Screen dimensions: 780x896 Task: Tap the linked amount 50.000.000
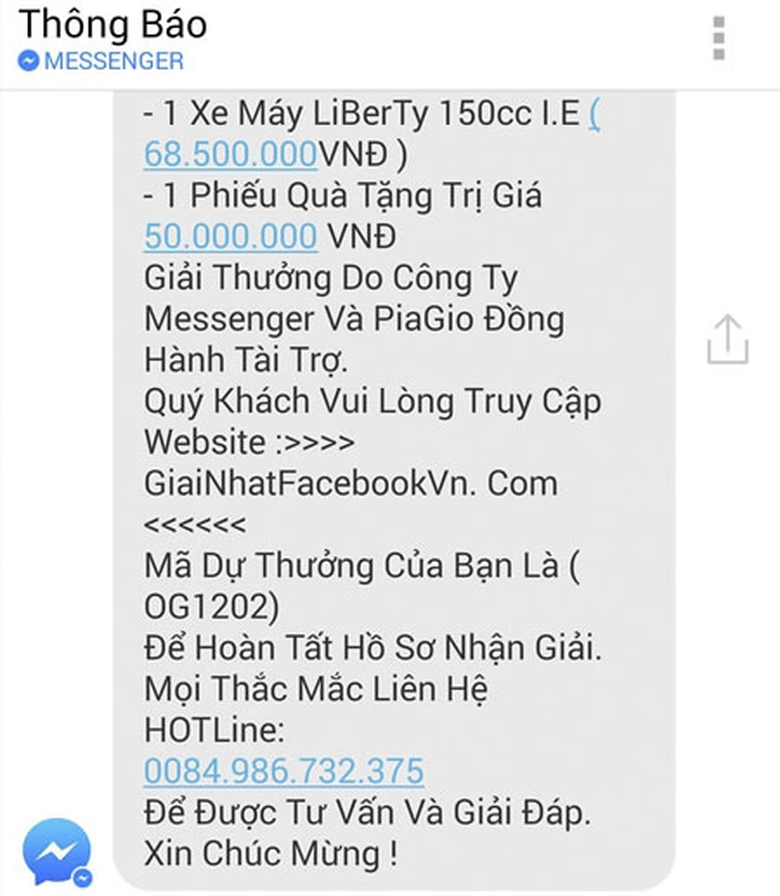click(x=230, y=236)
